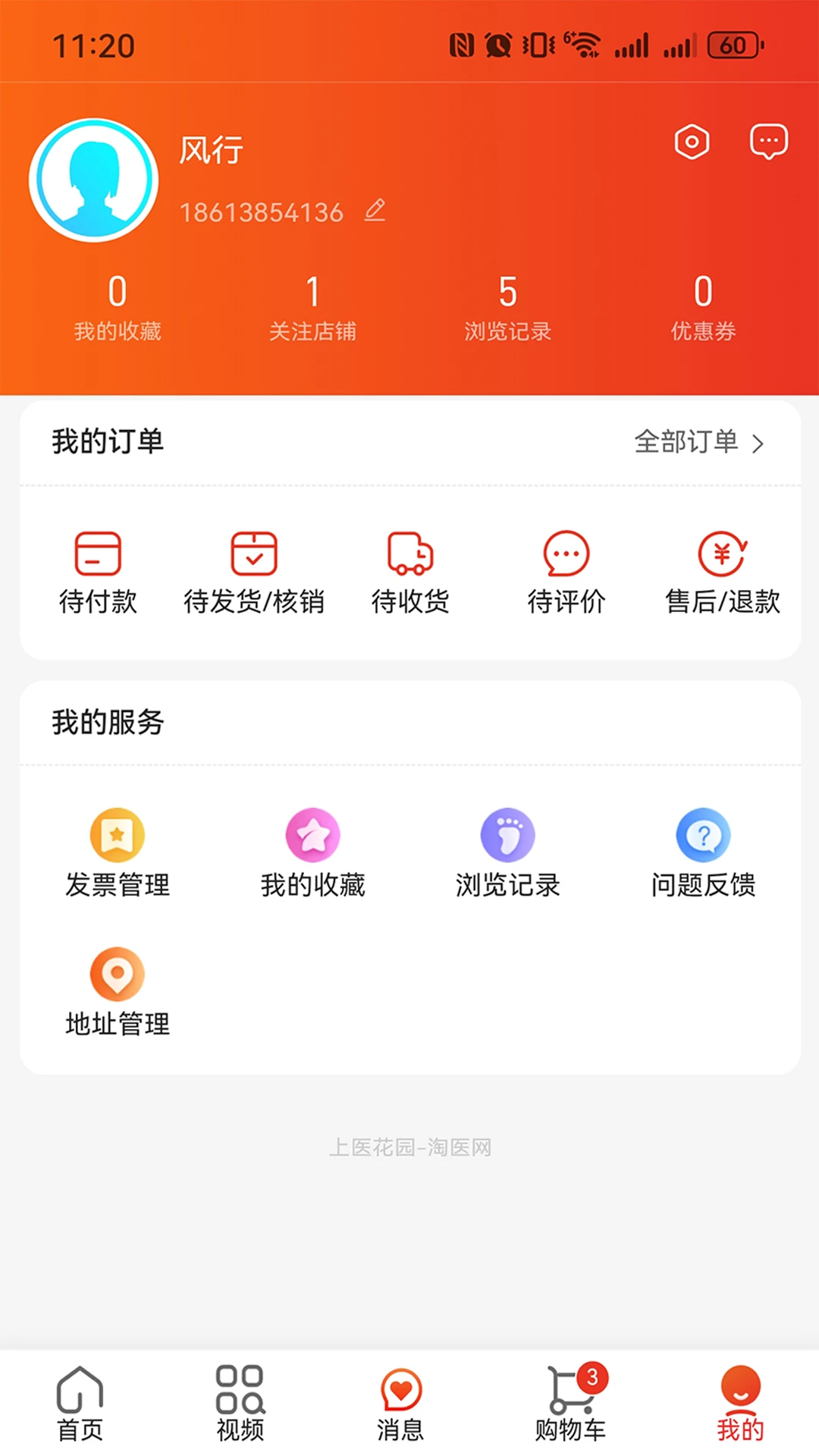The image size is (819, 1456).
Task: Open 售后/退款 refund icon
Action: (720, 554)
